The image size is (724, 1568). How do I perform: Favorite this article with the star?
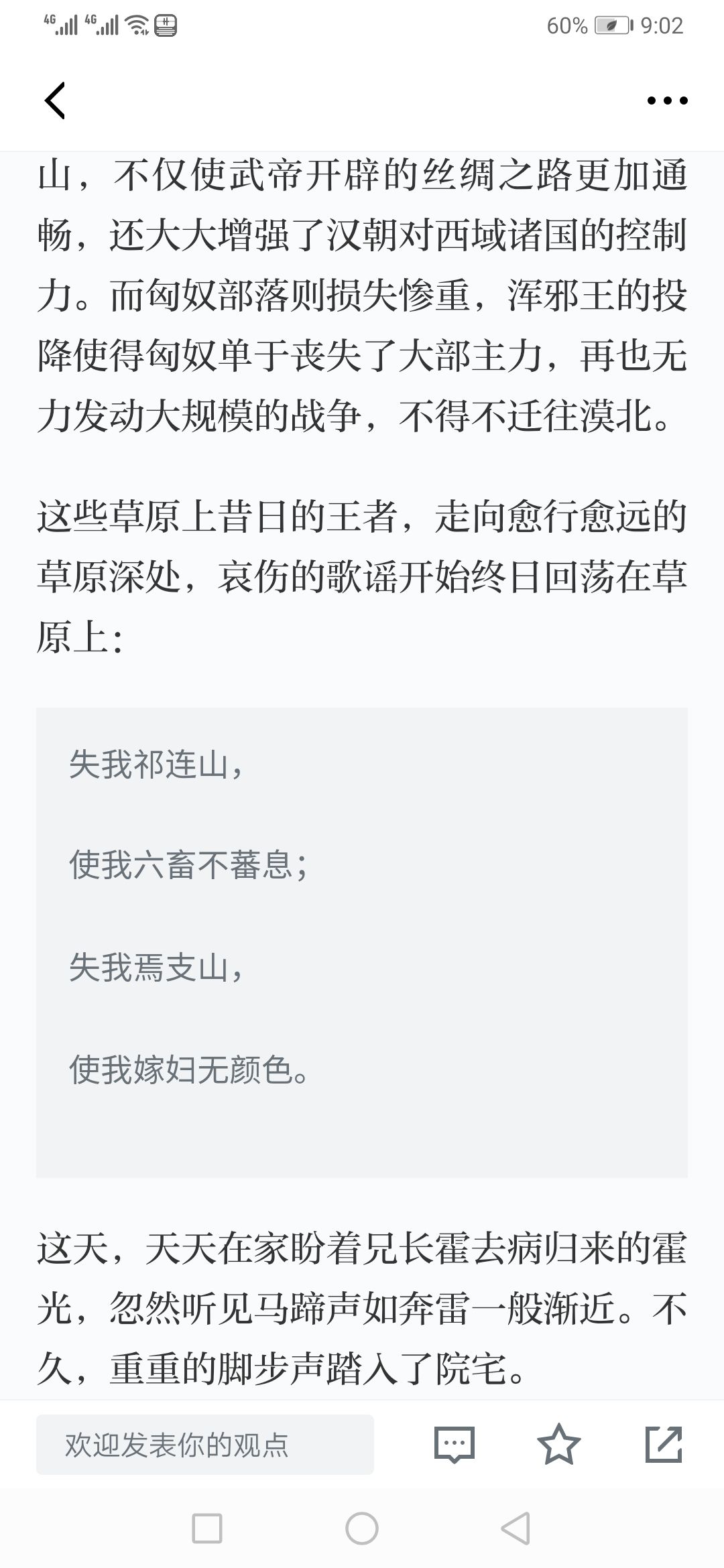coord(558,1445)
